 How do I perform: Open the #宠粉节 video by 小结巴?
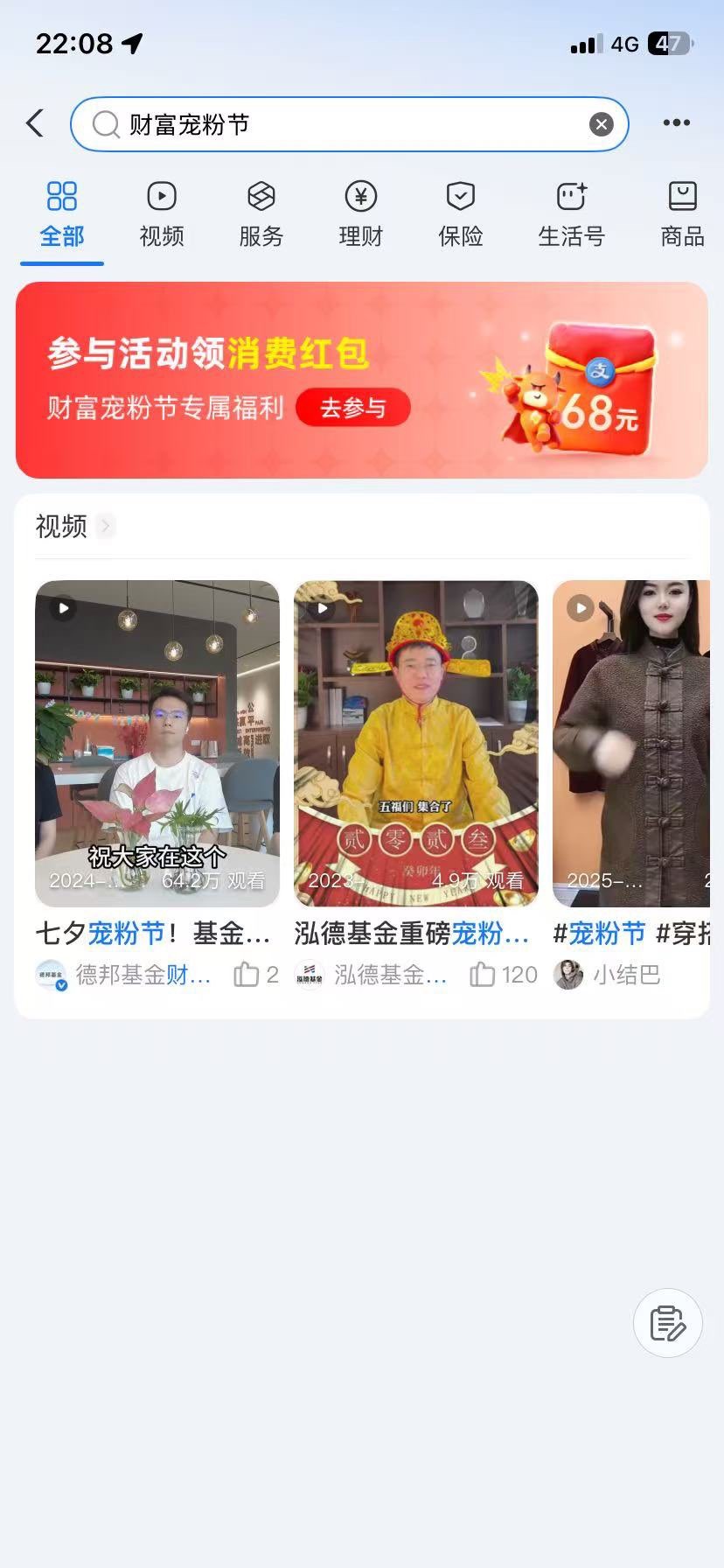(x=631, y=744)
